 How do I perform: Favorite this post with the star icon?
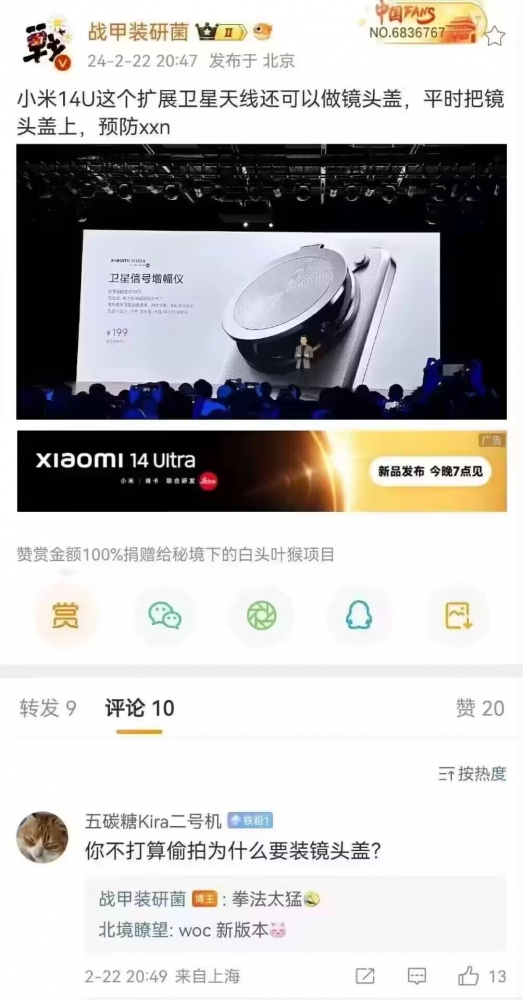[494, 36]
